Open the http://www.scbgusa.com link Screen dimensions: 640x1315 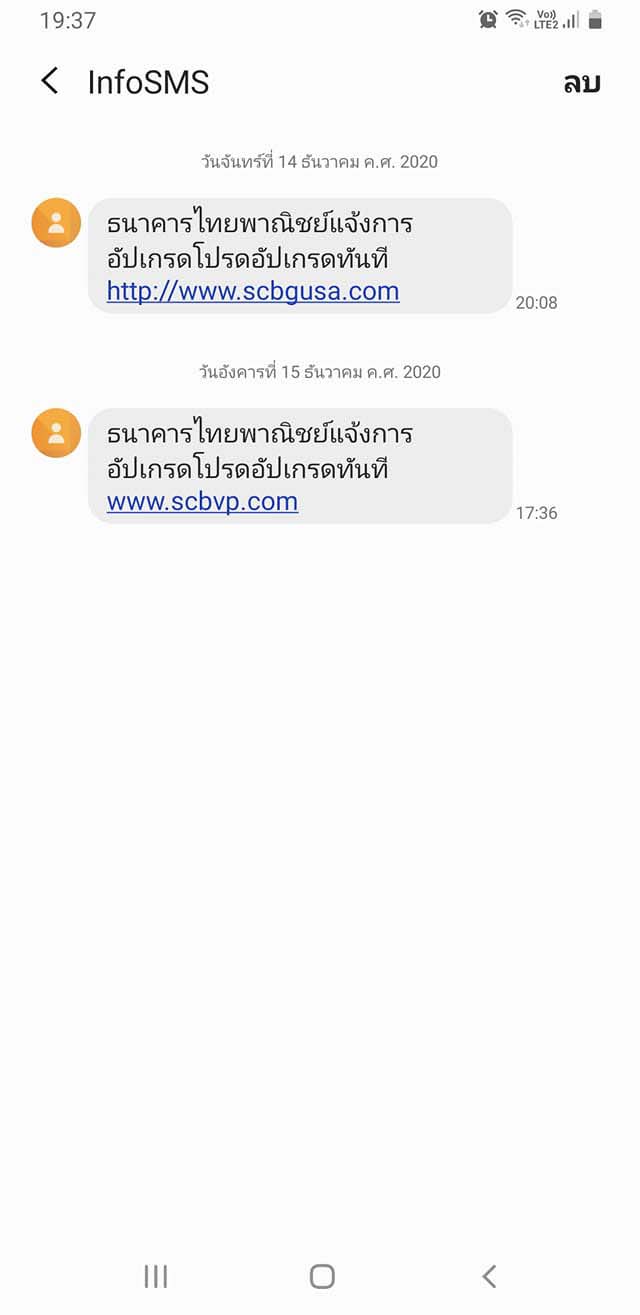click(253, 291)
